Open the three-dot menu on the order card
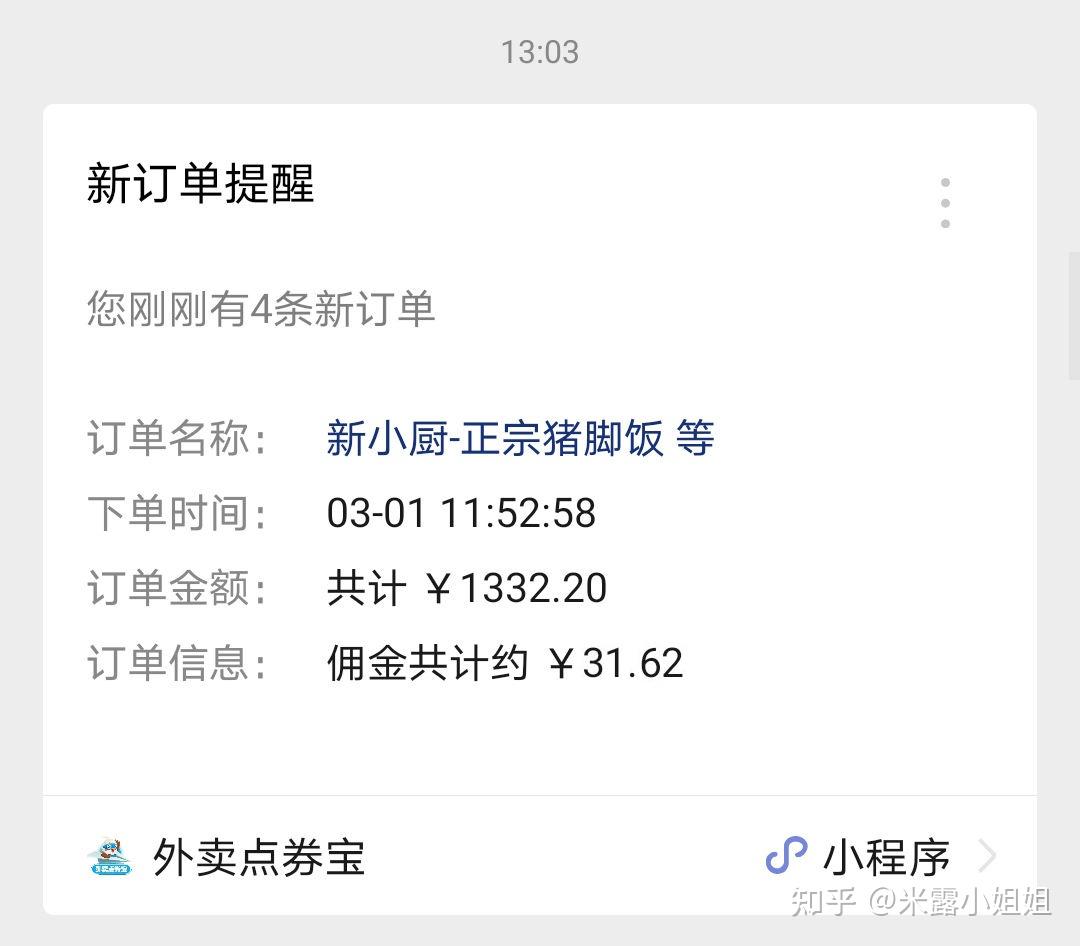The image size is (1080, 946). pos(945,203)
